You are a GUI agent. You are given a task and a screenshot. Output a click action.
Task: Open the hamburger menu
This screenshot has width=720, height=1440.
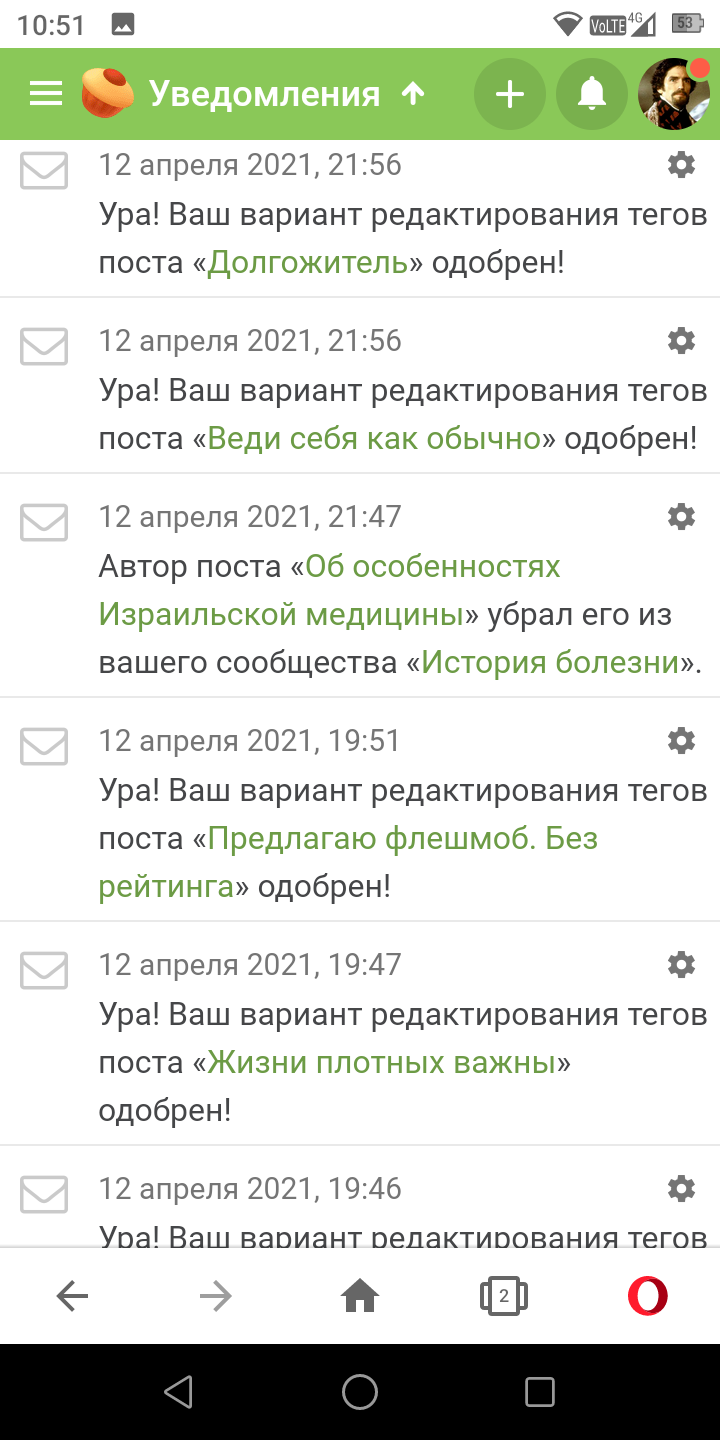[x=46, y=94]
